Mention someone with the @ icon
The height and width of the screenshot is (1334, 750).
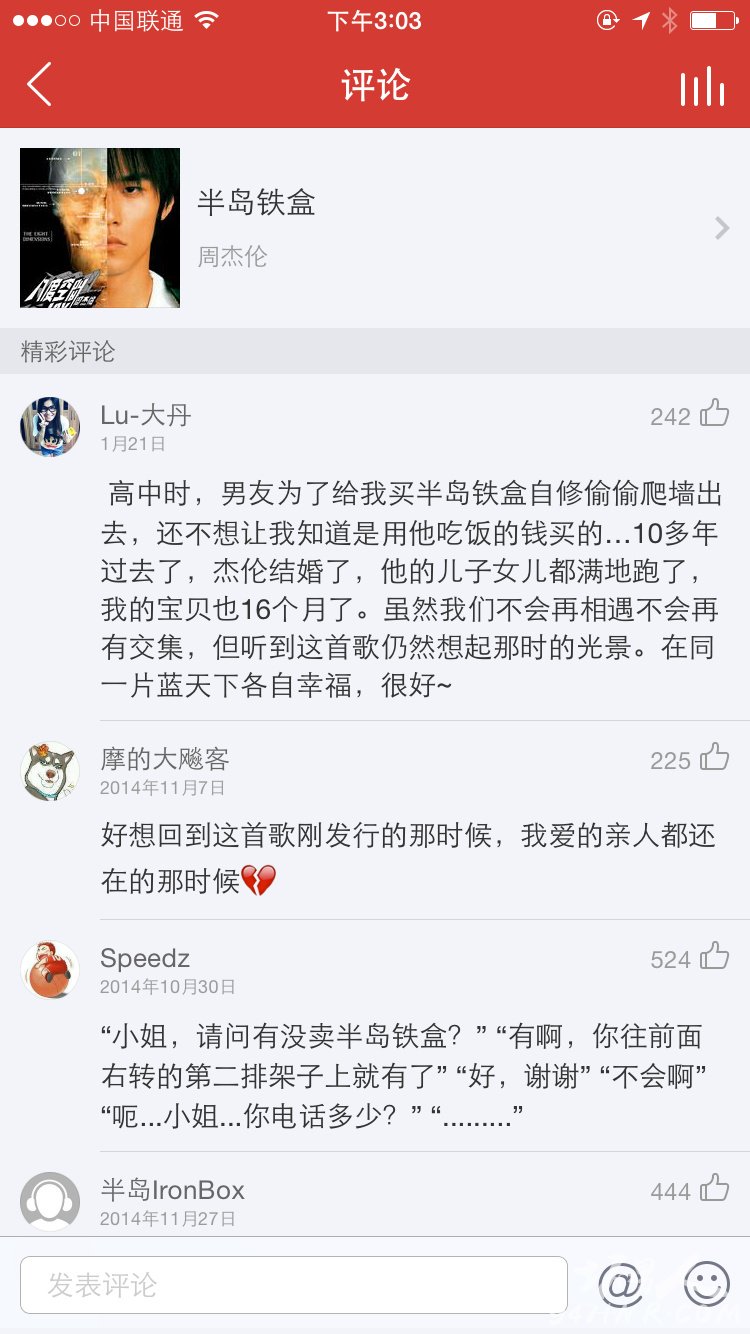click(x=620, y=1285)
